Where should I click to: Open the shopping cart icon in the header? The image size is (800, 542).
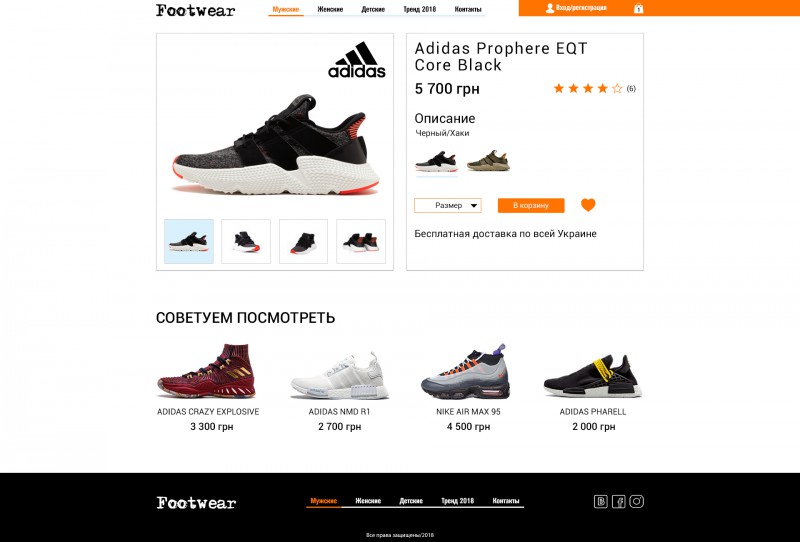click(x=639, y=8)
